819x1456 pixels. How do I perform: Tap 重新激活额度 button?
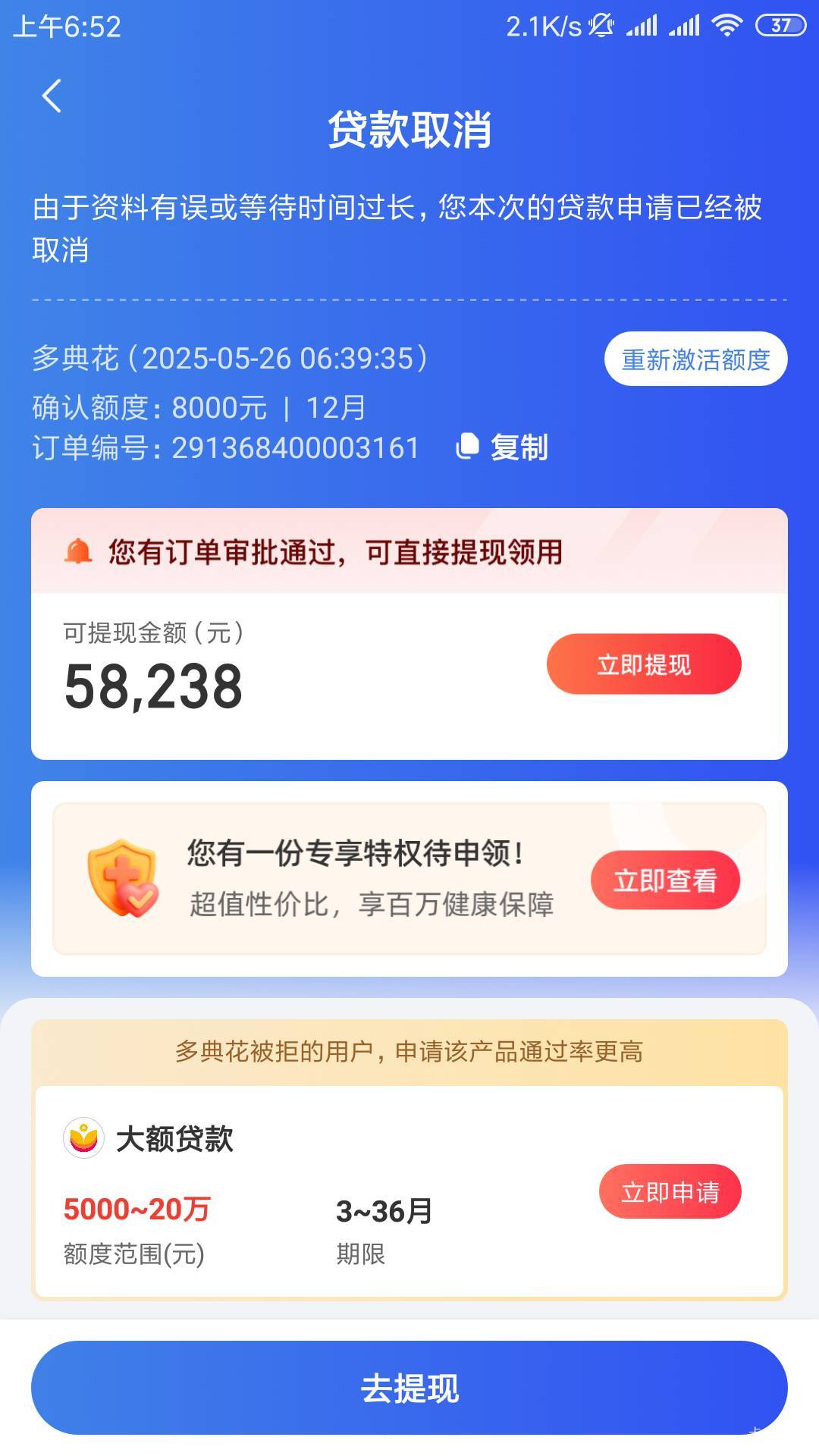pyautogui.click(x=695, y=359)
